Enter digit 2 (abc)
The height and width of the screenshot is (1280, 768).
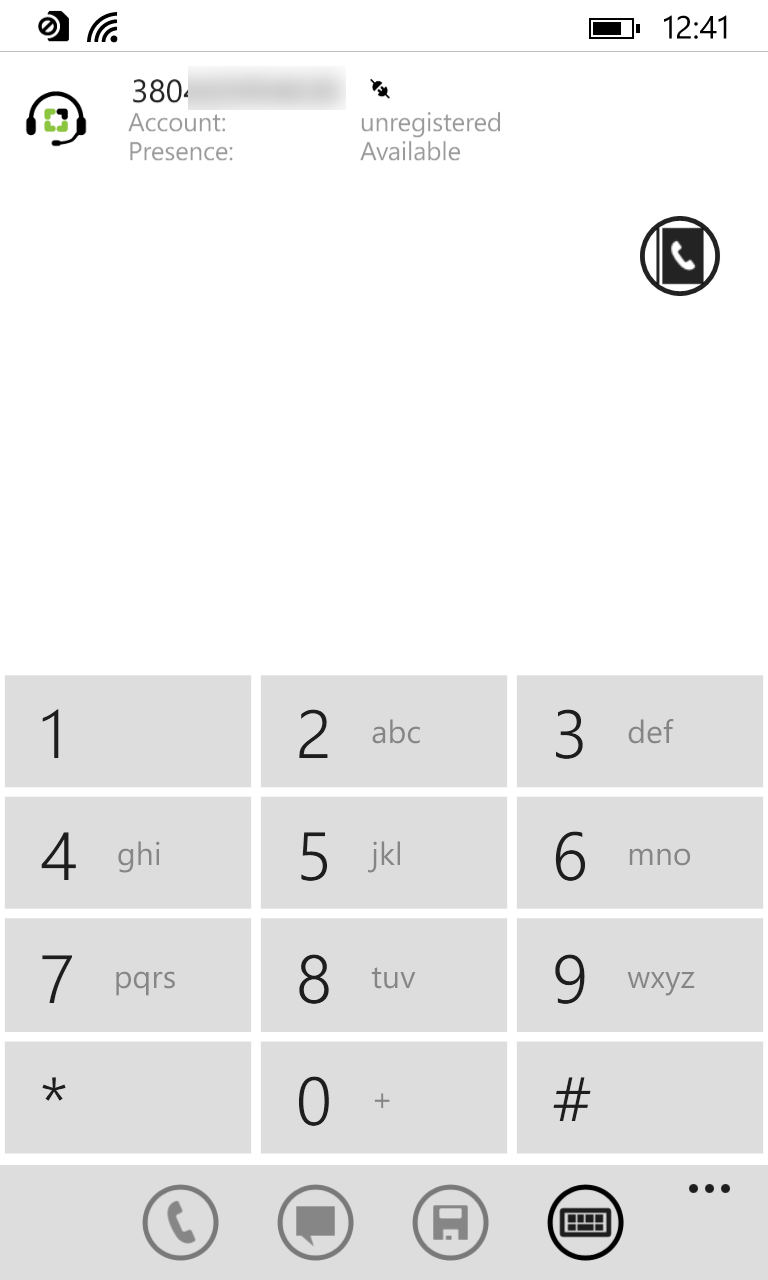point(384,731)
